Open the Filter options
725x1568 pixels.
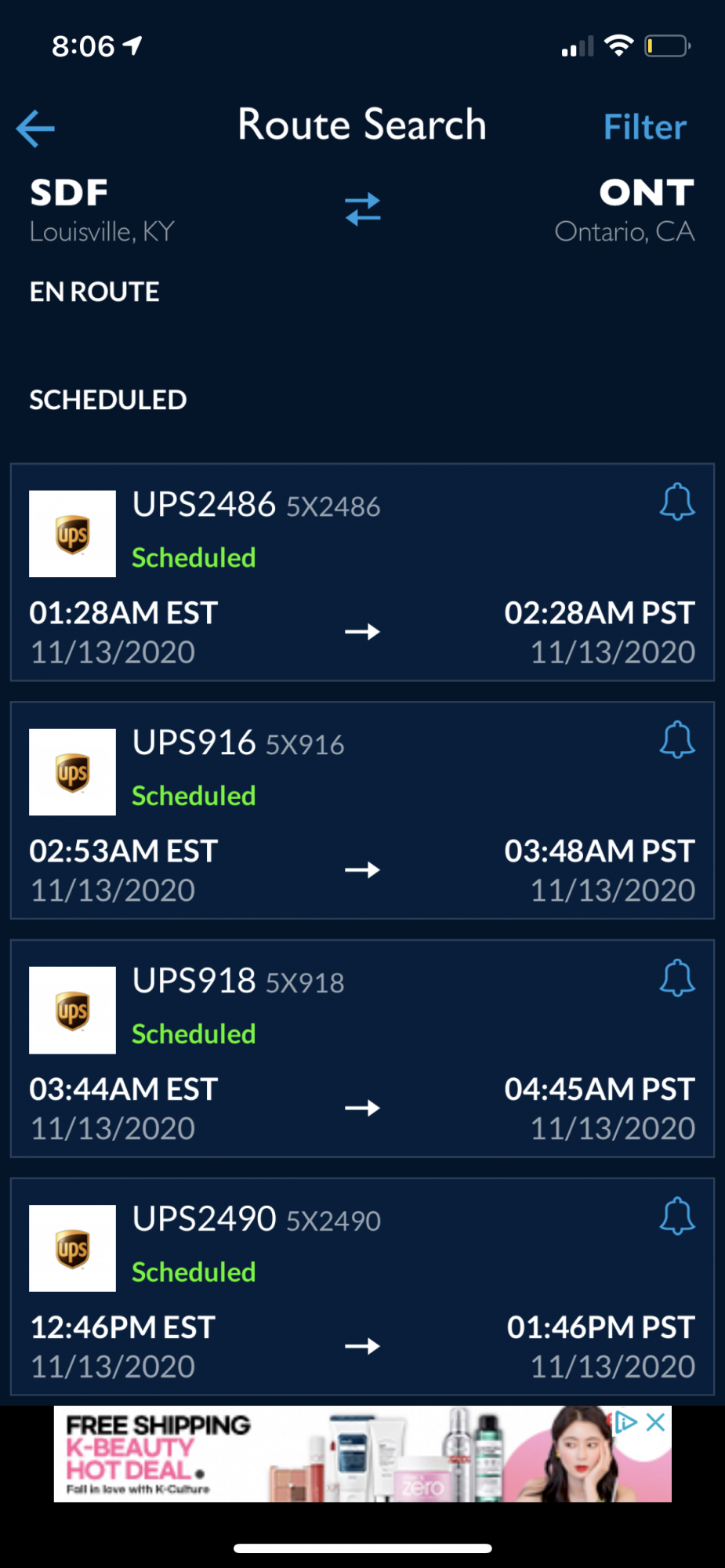(x=644, y=127)
